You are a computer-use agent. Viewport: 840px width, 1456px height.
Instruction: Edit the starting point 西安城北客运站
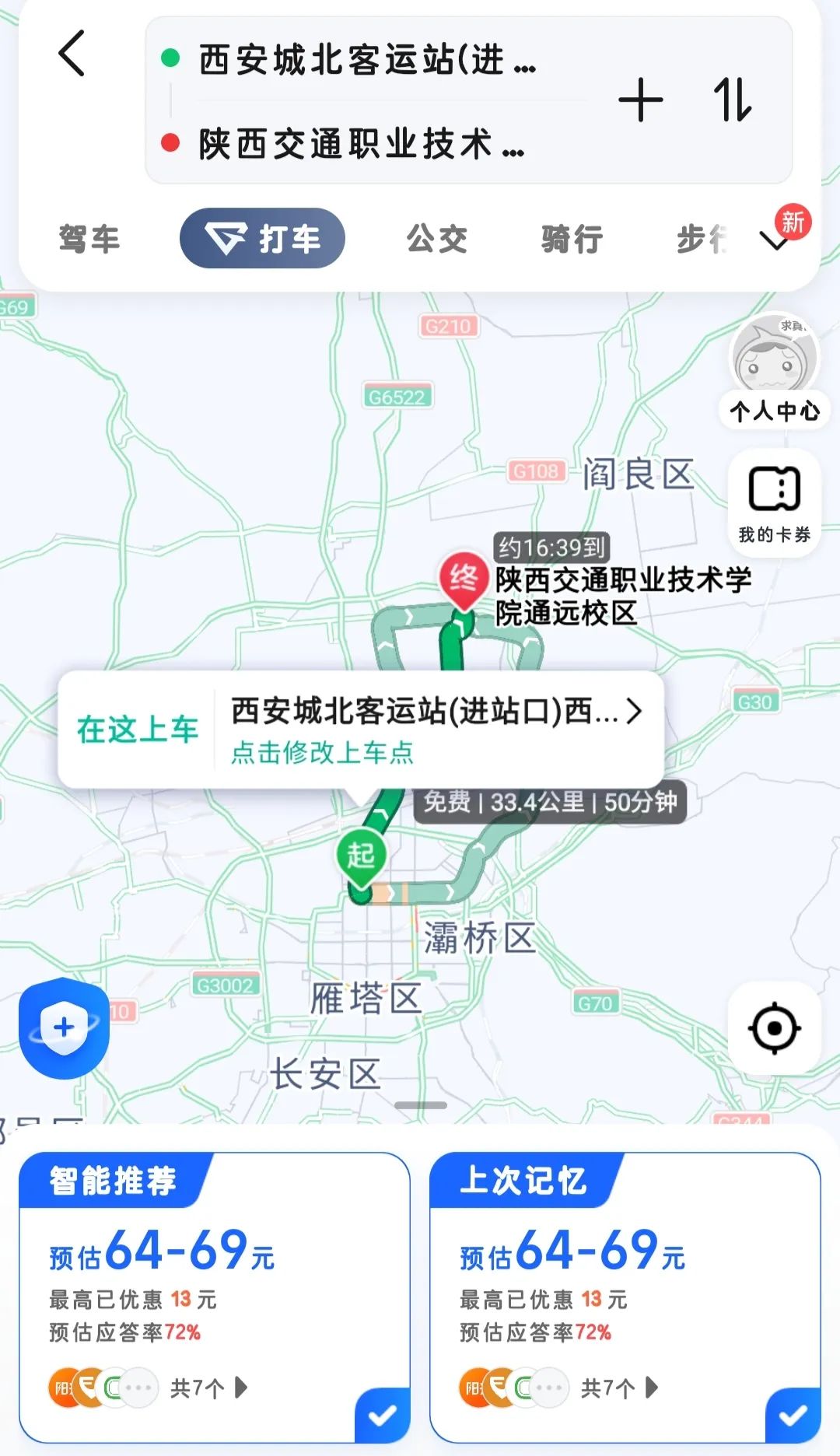[x=366, y=60]
